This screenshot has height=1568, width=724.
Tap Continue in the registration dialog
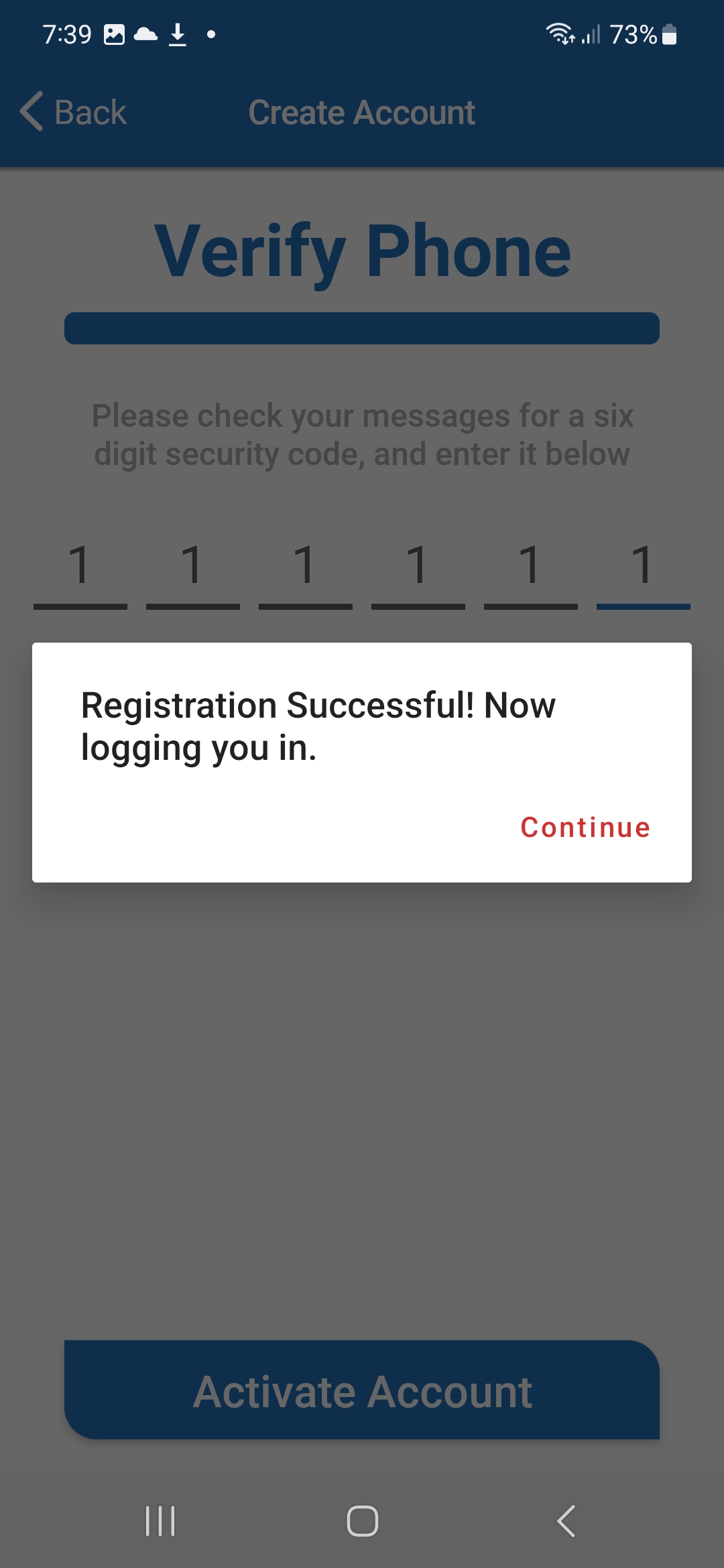(585, 828)
